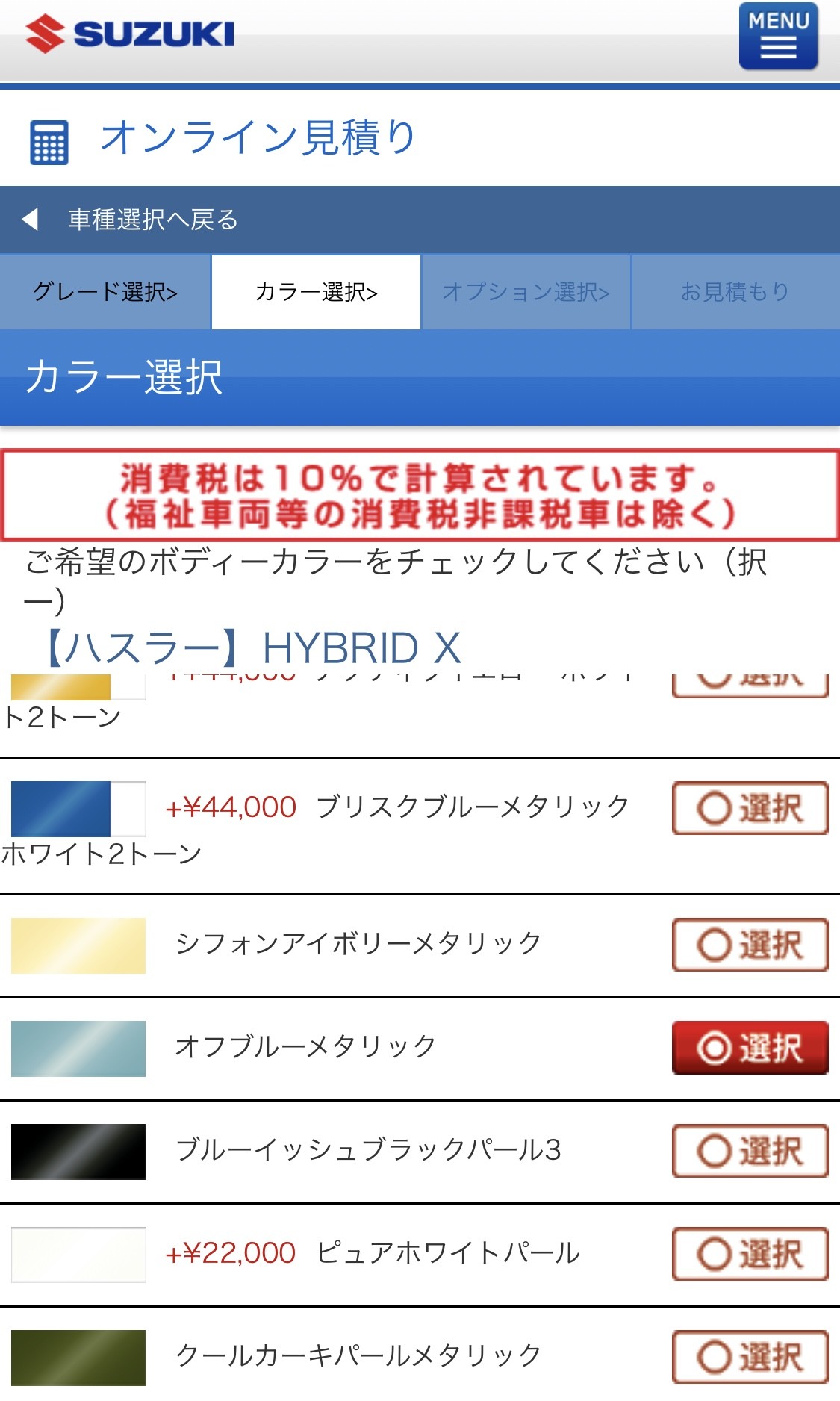Switch to グレード選択 step tab

point(105,292)
